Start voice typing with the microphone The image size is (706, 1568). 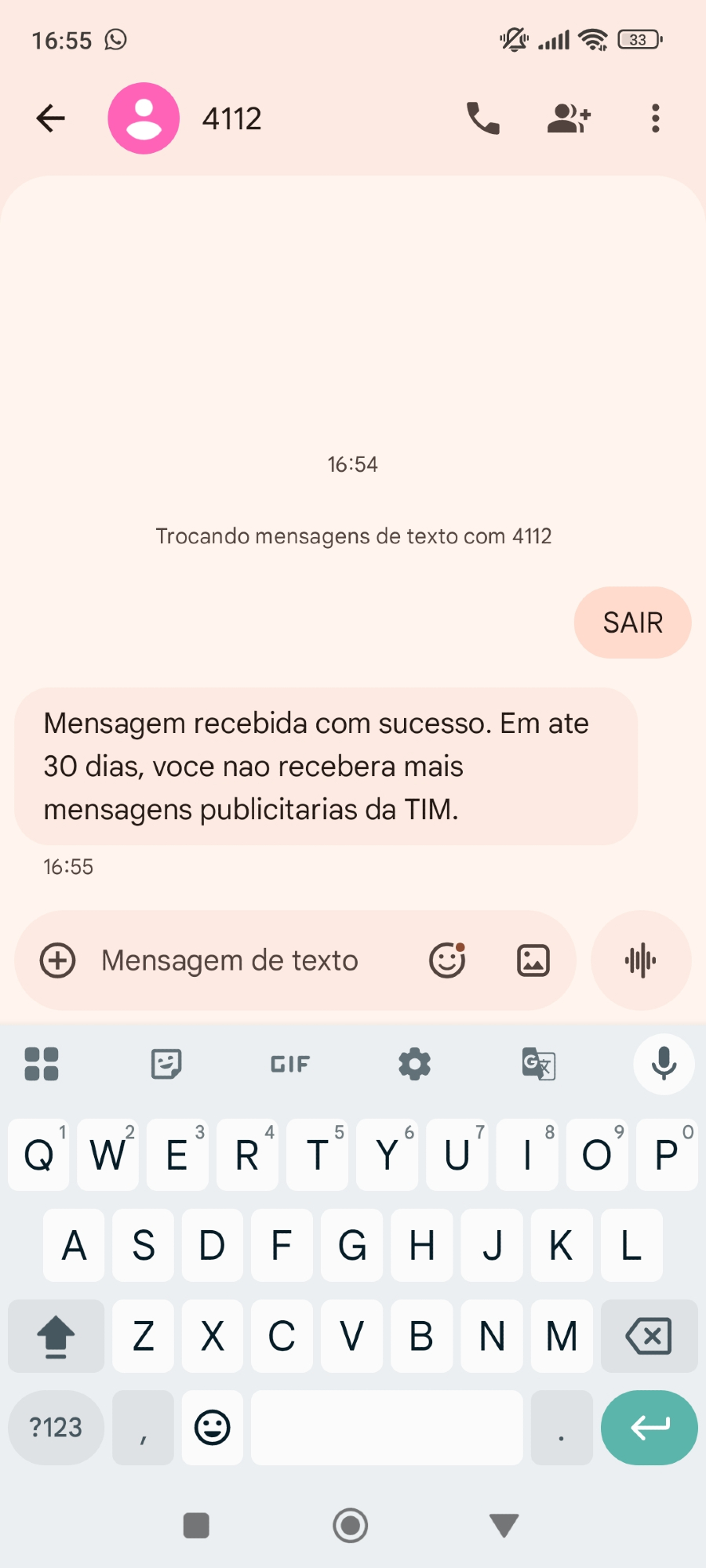(664, 1064)
